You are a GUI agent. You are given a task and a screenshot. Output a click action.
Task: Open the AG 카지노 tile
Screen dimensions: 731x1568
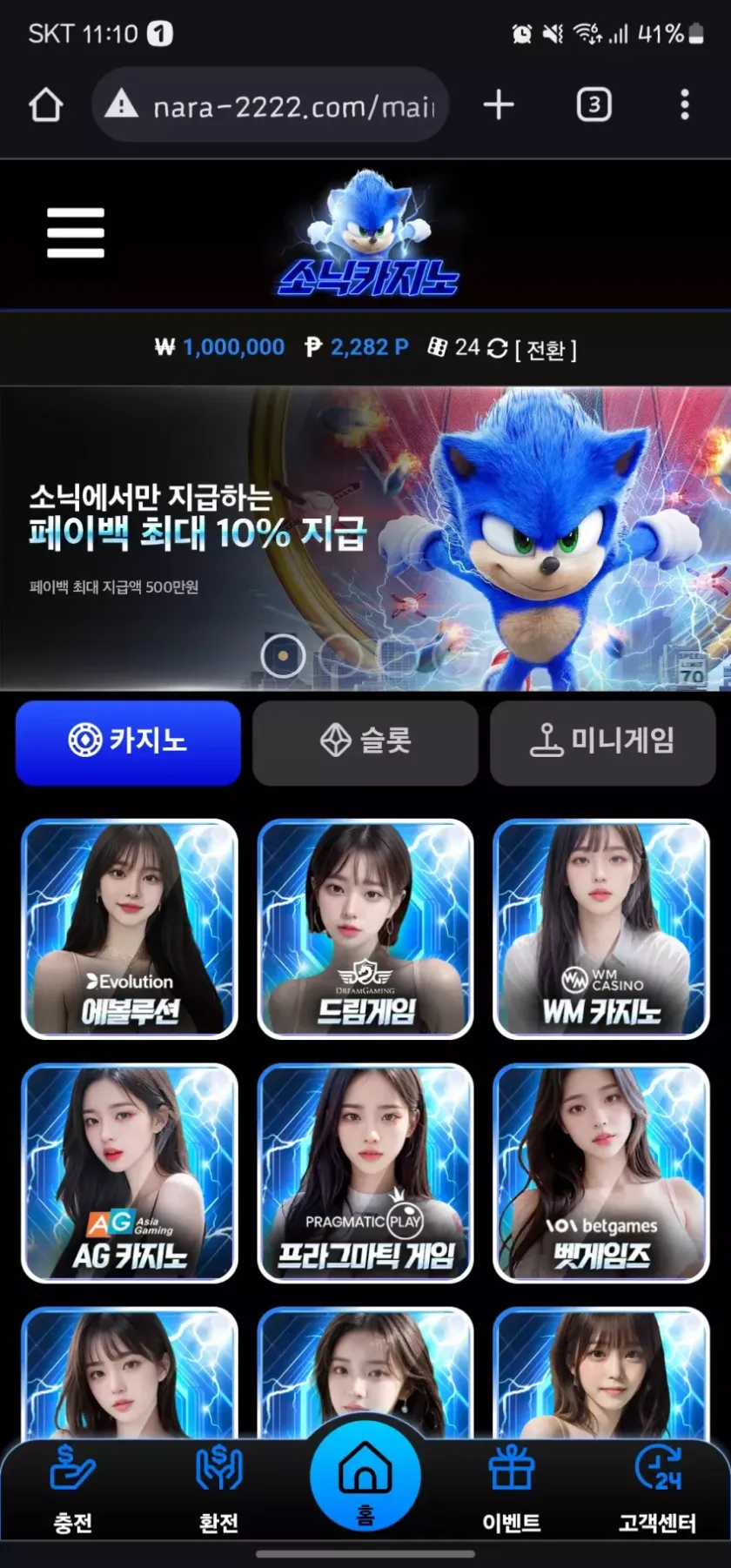point(129,1172)
